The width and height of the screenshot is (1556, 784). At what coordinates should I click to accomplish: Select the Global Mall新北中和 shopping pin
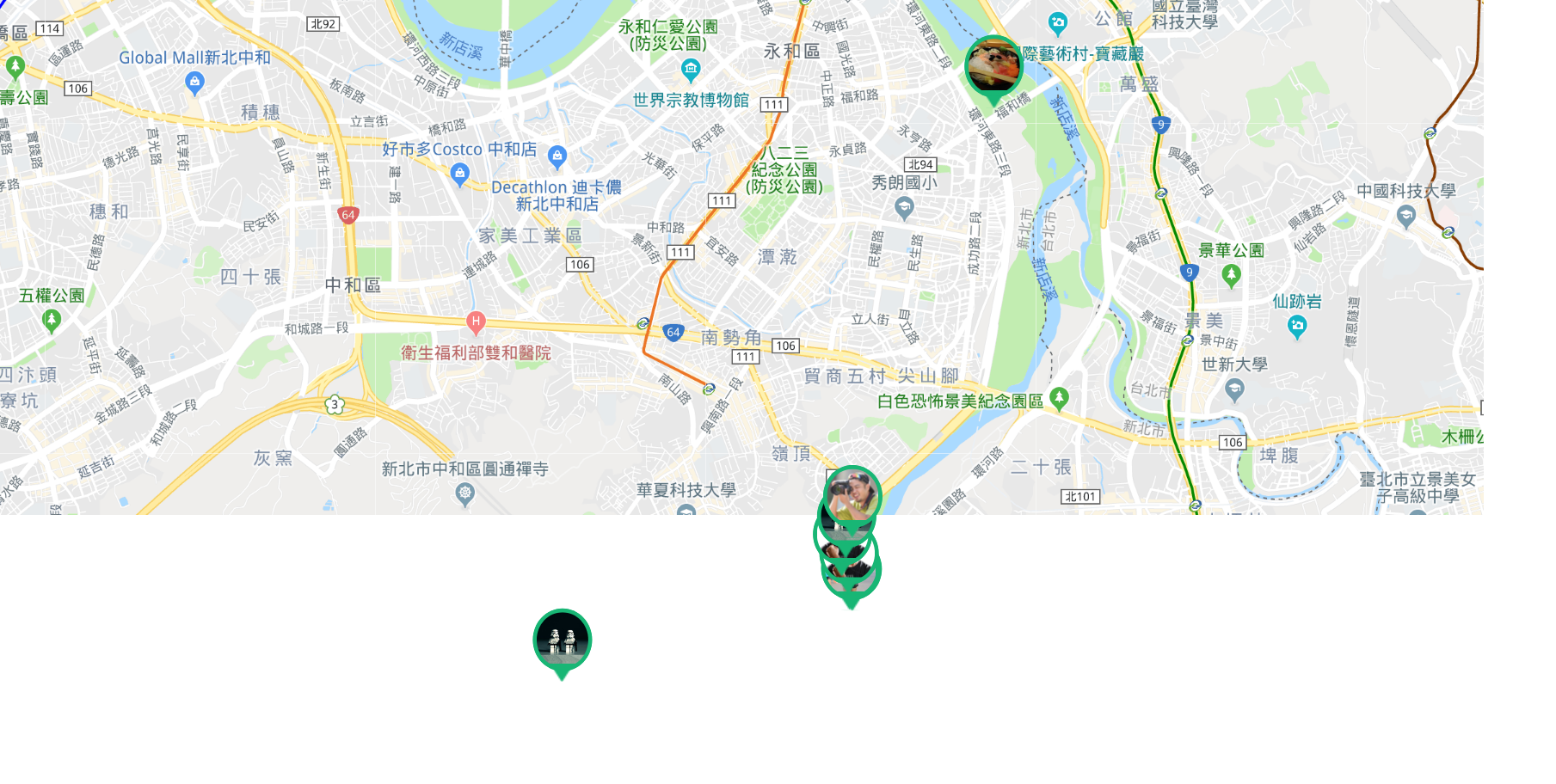tap(195, 83)
